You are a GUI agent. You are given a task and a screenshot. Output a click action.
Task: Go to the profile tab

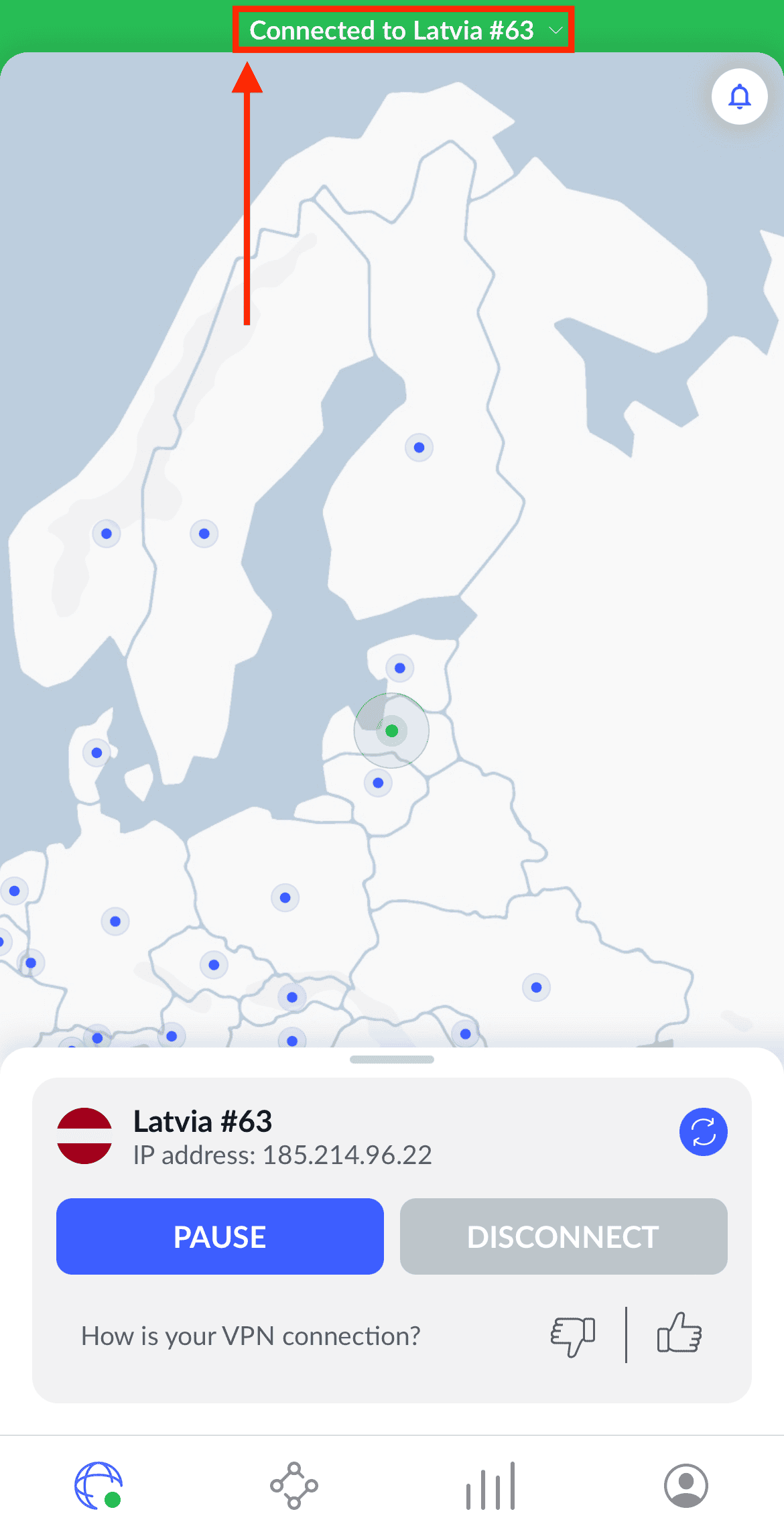click(x=685, y=1486)
